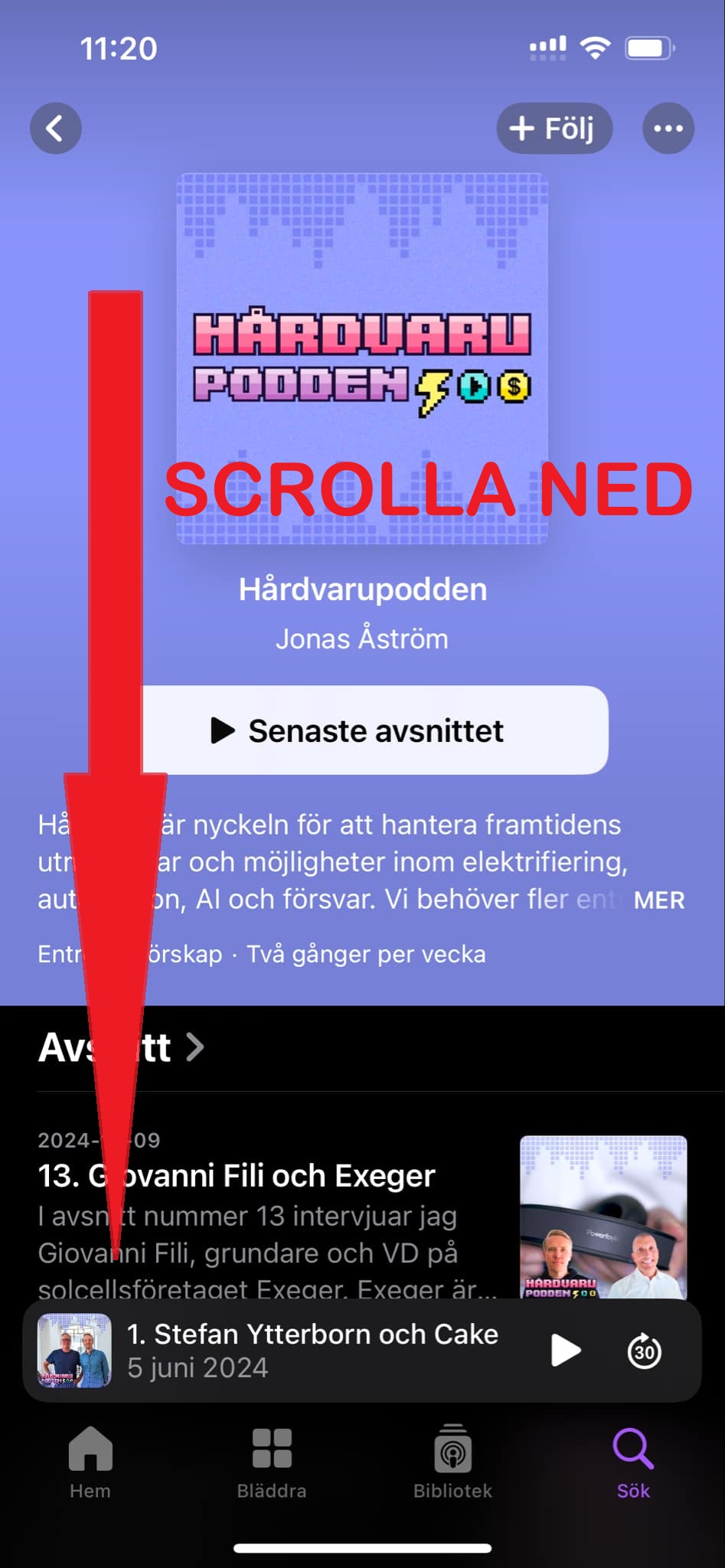Skip forward 30 seconds in mini player
Viewport: 725px width, 1568px height.
pyautogui.click(x=644, y=1351)
